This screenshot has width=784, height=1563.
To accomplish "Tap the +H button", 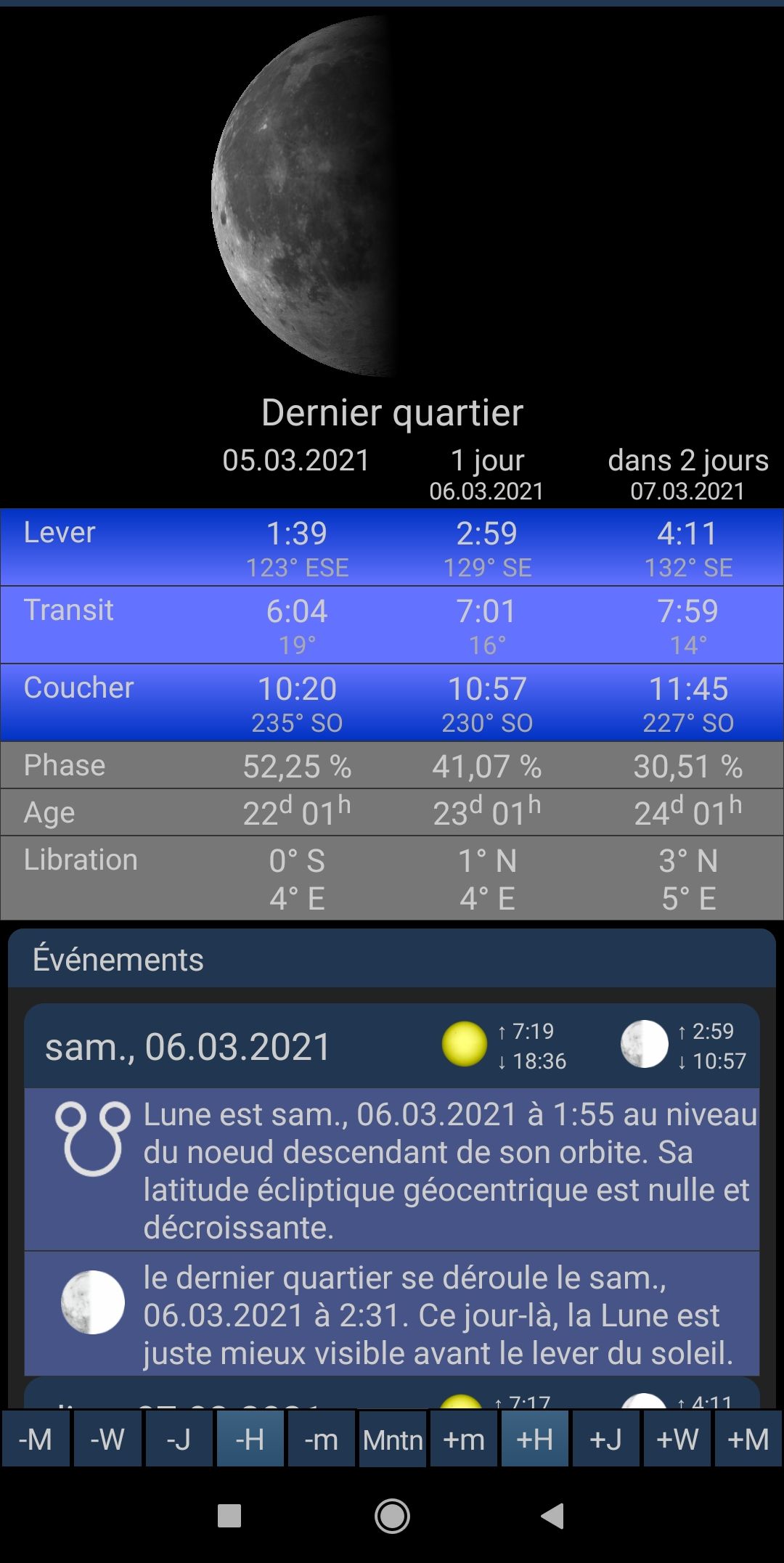I will pos(534,1439).
